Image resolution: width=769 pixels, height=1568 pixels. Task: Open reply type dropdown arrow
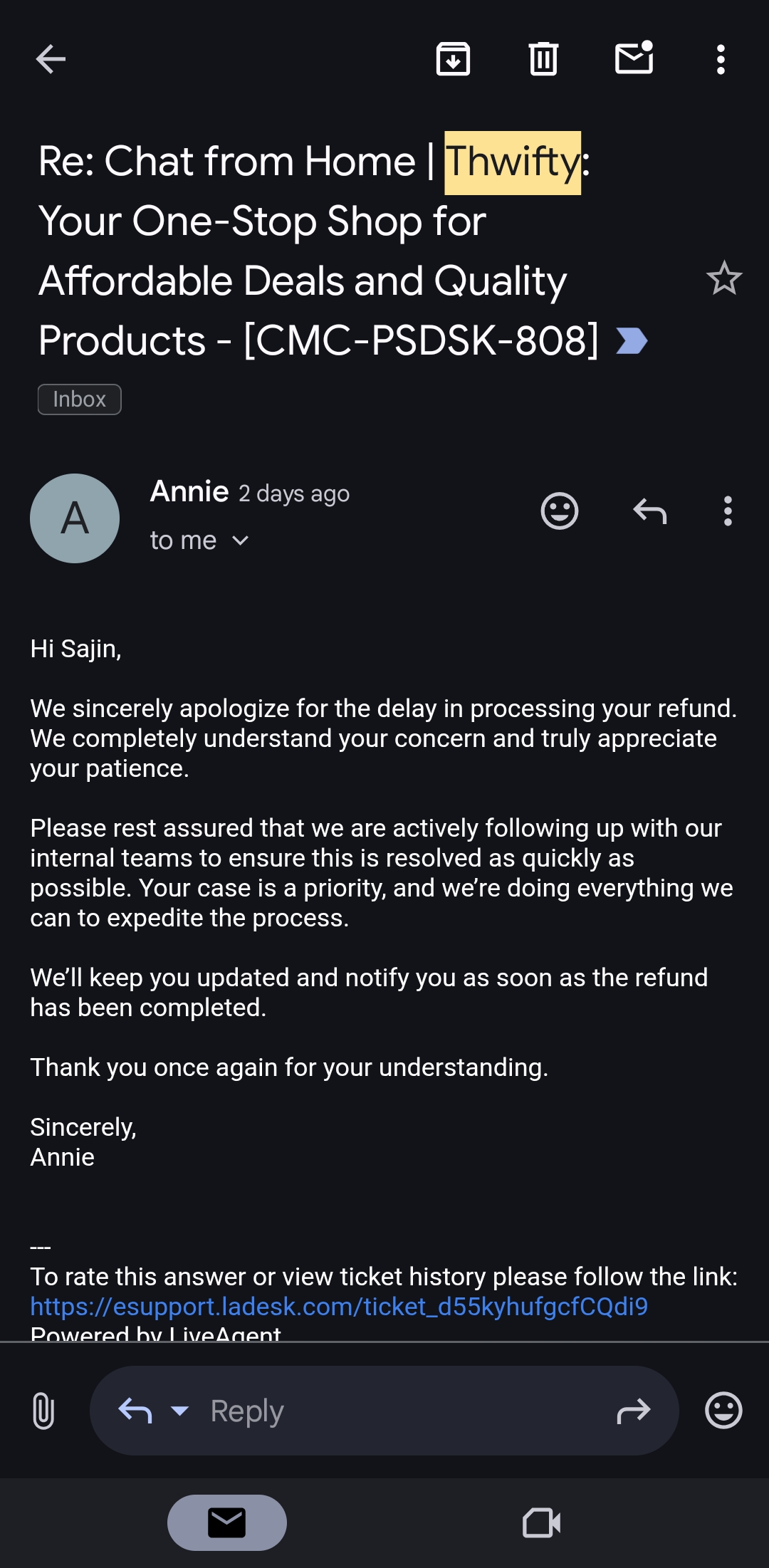pyautogui.click(x=180, y=1411)
